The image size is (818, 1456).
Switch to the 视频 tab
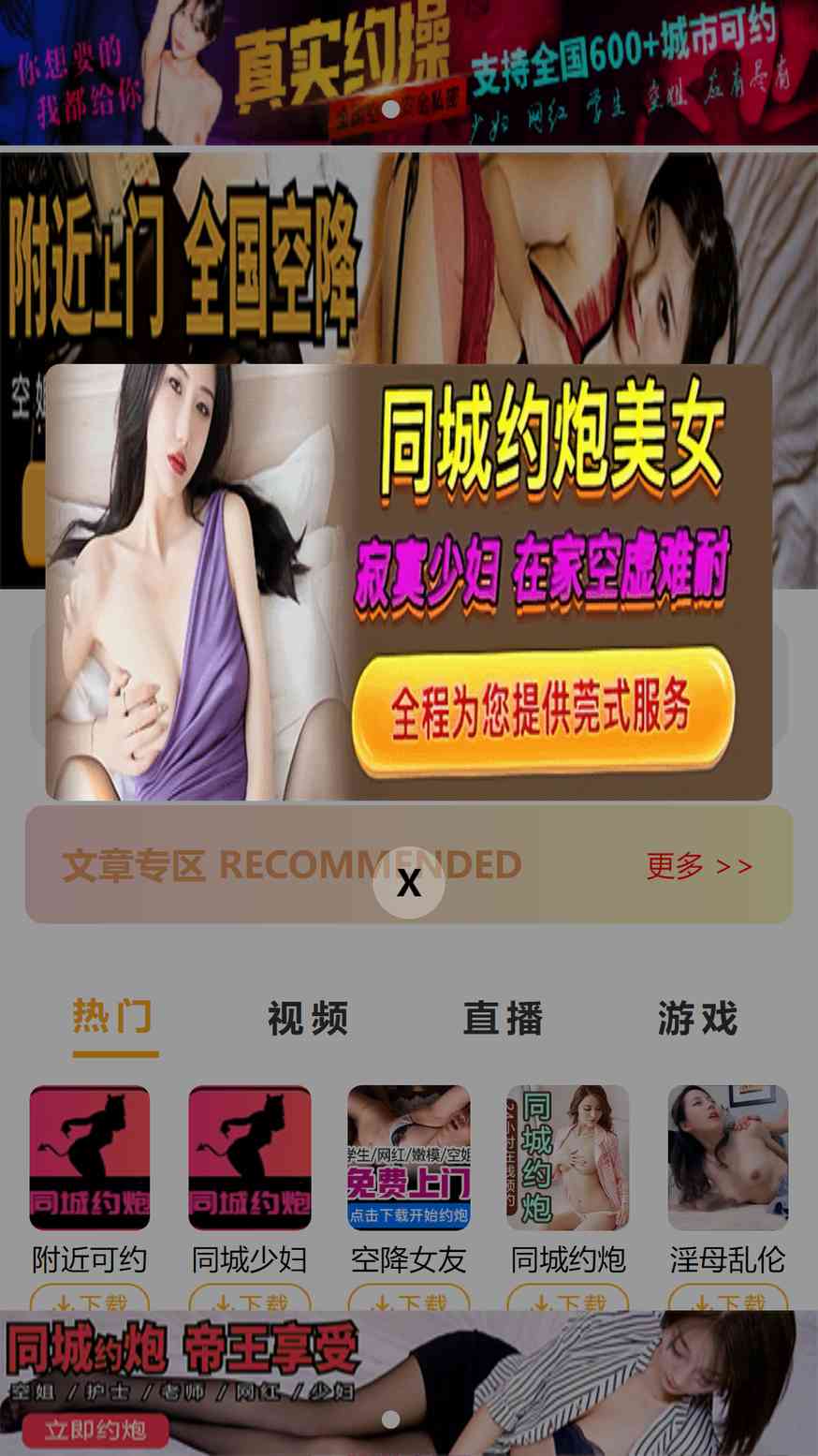308,1018
